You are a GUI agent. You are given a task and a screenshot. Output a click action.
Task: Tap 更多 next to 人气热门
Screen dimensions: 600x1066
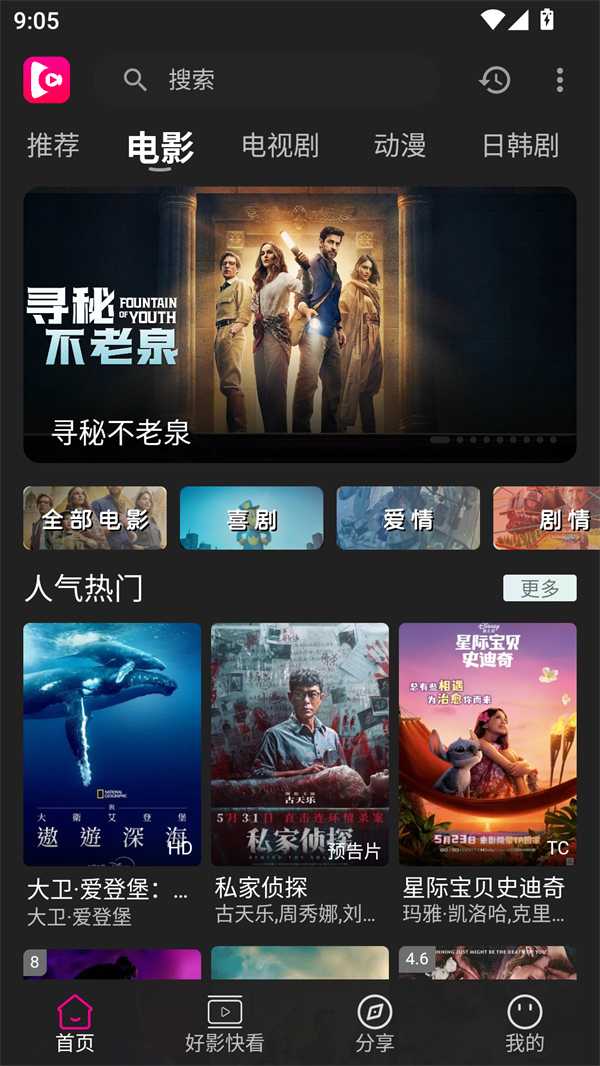coord(540,588)
